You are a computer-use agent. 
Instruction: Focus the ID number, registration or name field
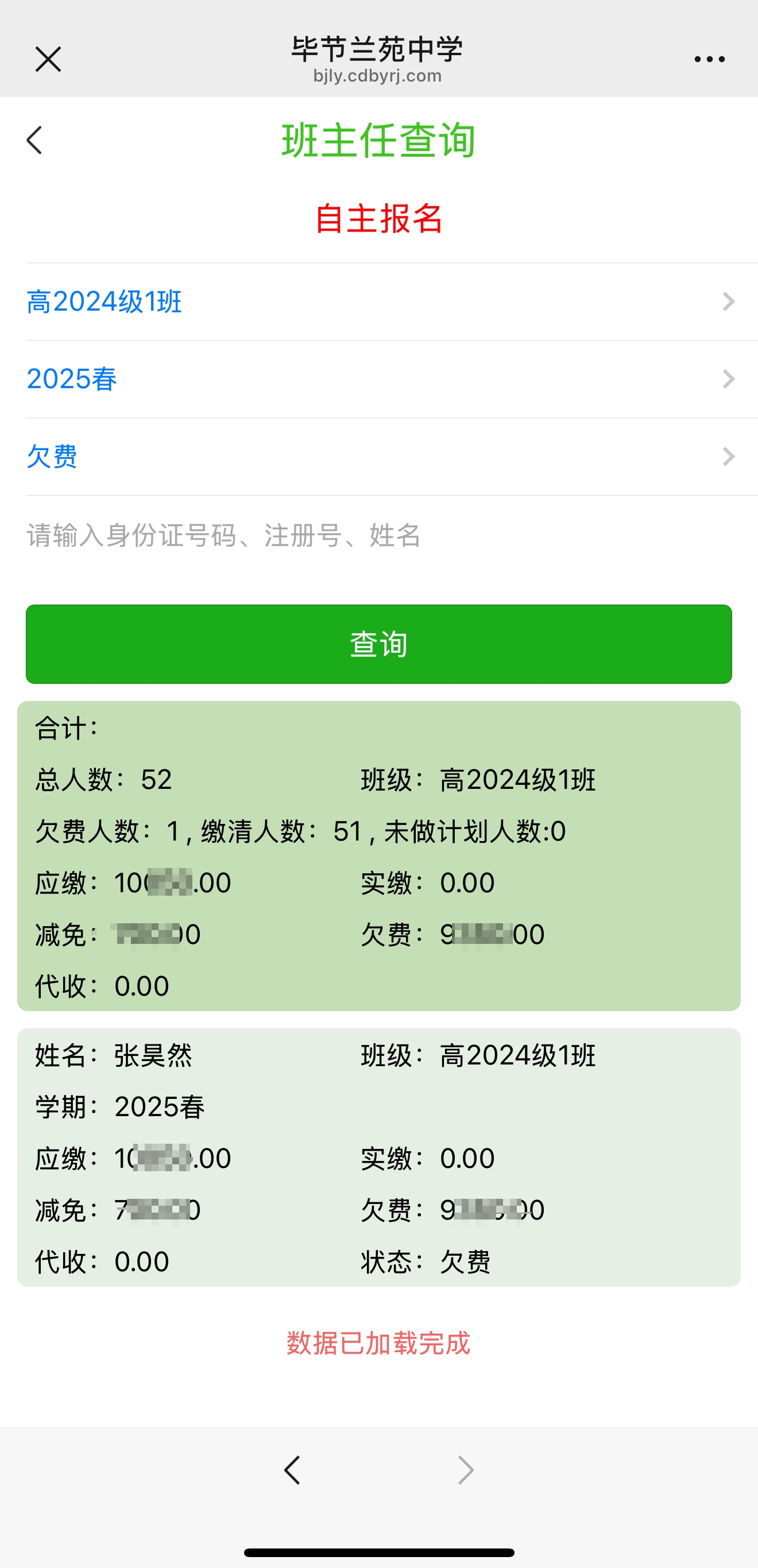tap(378, 536)
